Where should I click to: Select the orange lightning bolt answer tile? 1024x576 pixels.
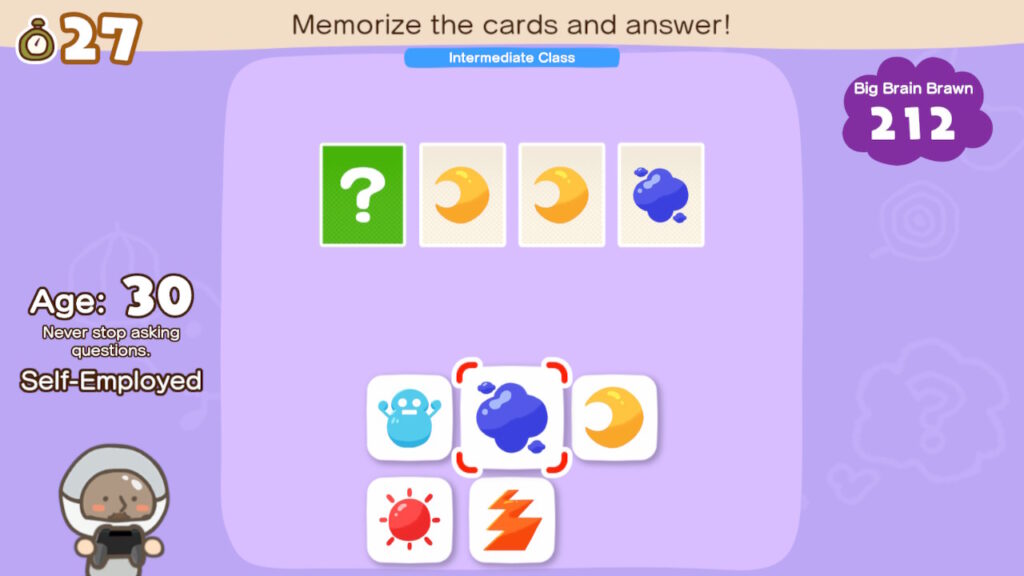511,520
